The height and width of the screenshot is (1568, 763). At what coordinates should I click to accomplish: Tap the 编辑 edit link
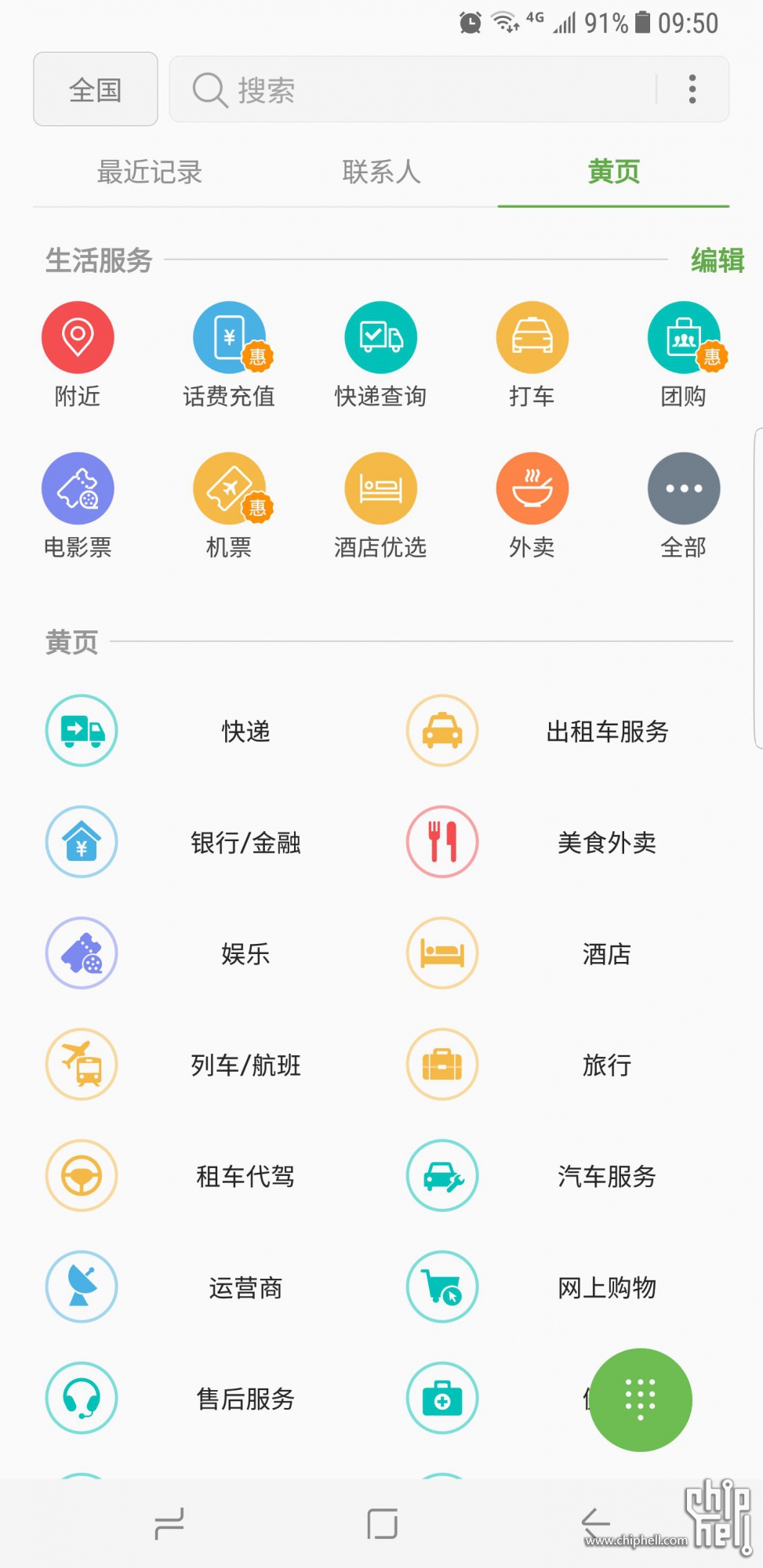pos(716,261)
